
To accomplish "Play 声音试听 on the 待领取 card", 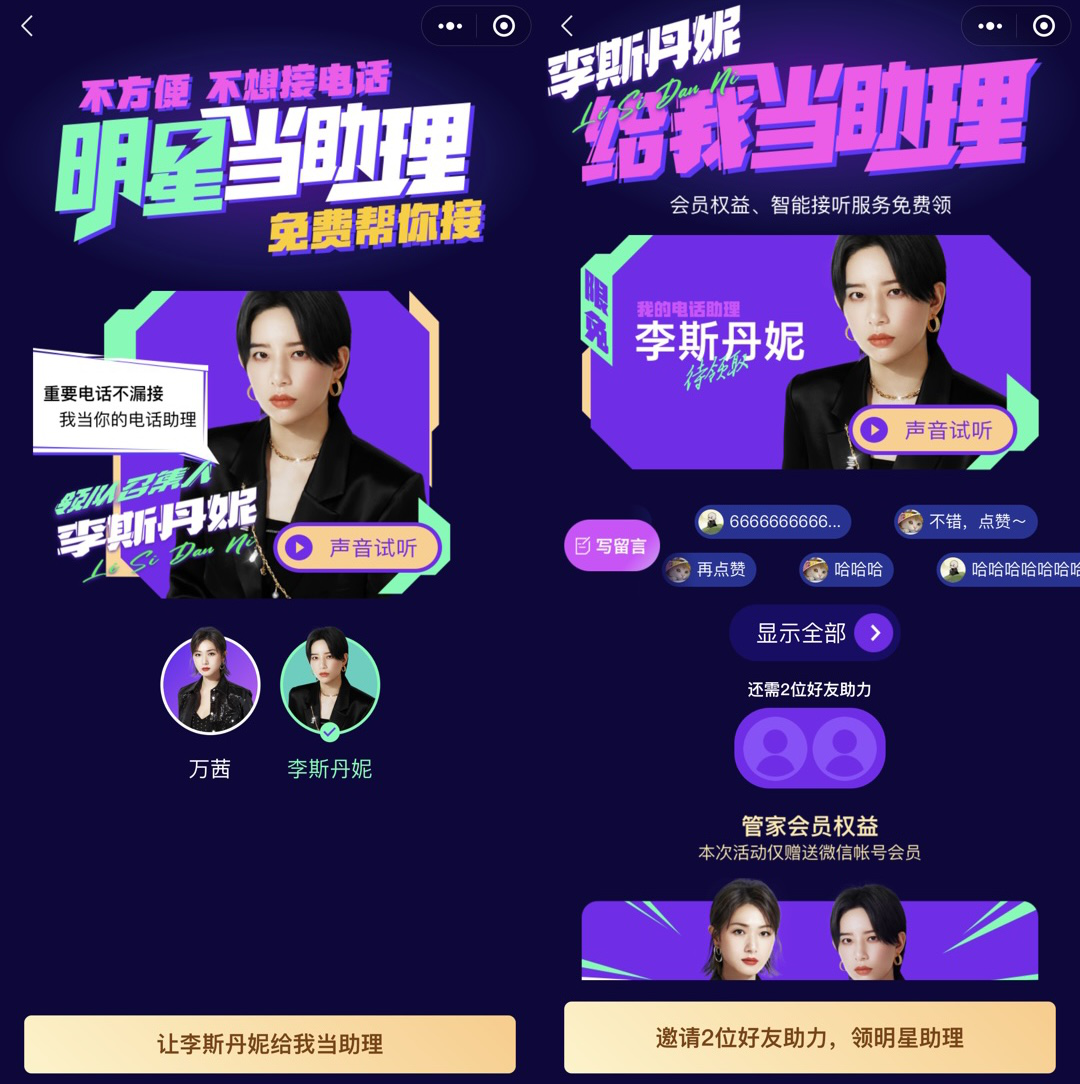I will click(x=932, y=431).
